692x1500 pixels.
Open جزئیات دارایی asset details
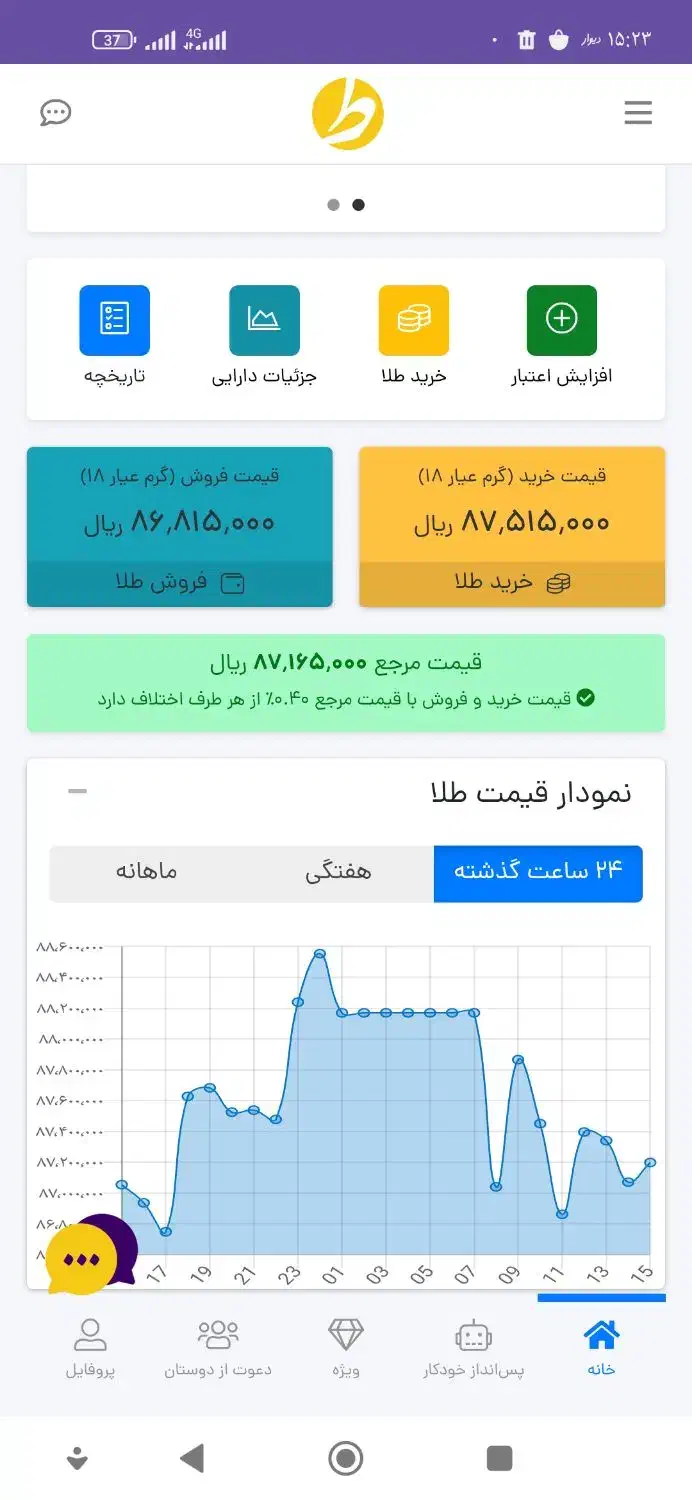(x=264, y=321)
